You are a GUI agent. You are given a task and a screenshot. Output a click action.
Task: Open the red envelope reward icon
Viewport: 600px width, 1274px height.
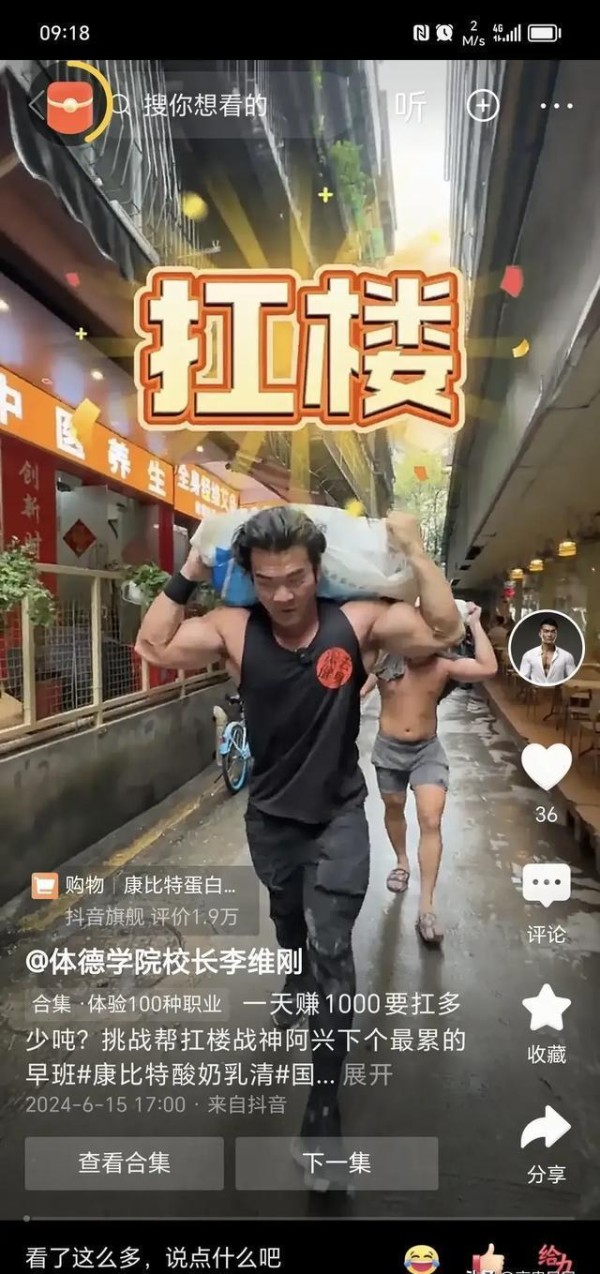69,104
